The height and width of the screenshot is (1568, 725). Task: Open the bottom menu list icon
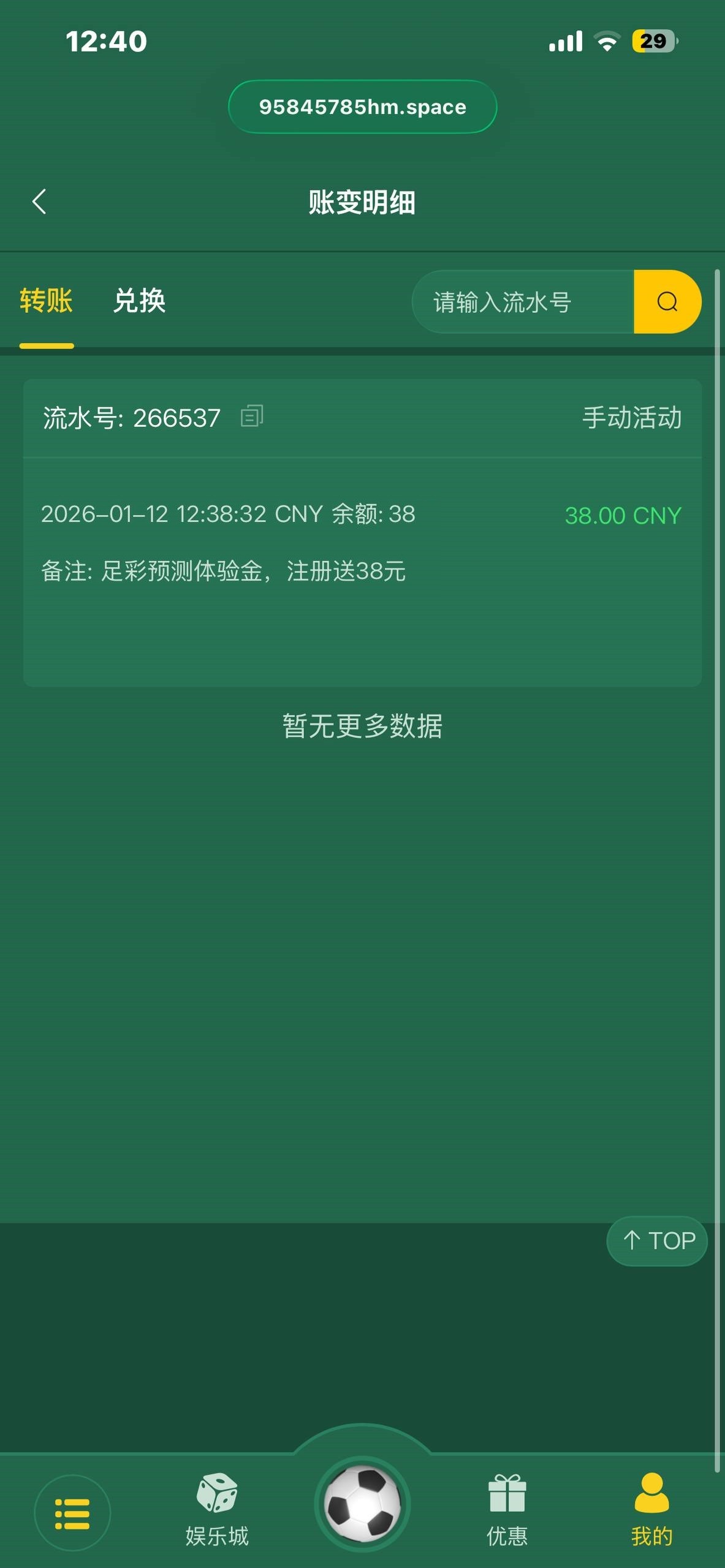pyautogui.click(x=72, y=1513)
